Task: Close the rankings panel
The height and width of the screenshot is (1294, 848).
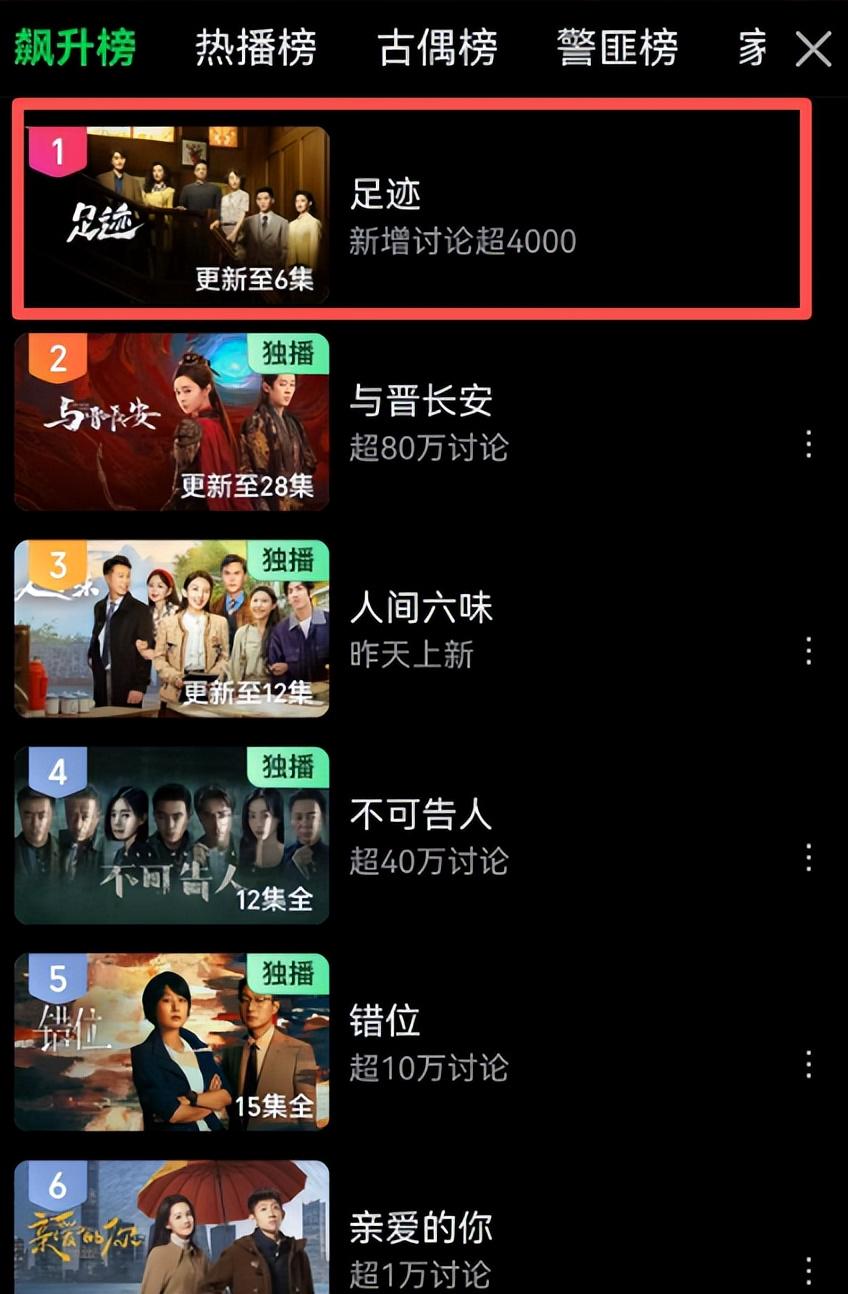Action: (813, 48)
